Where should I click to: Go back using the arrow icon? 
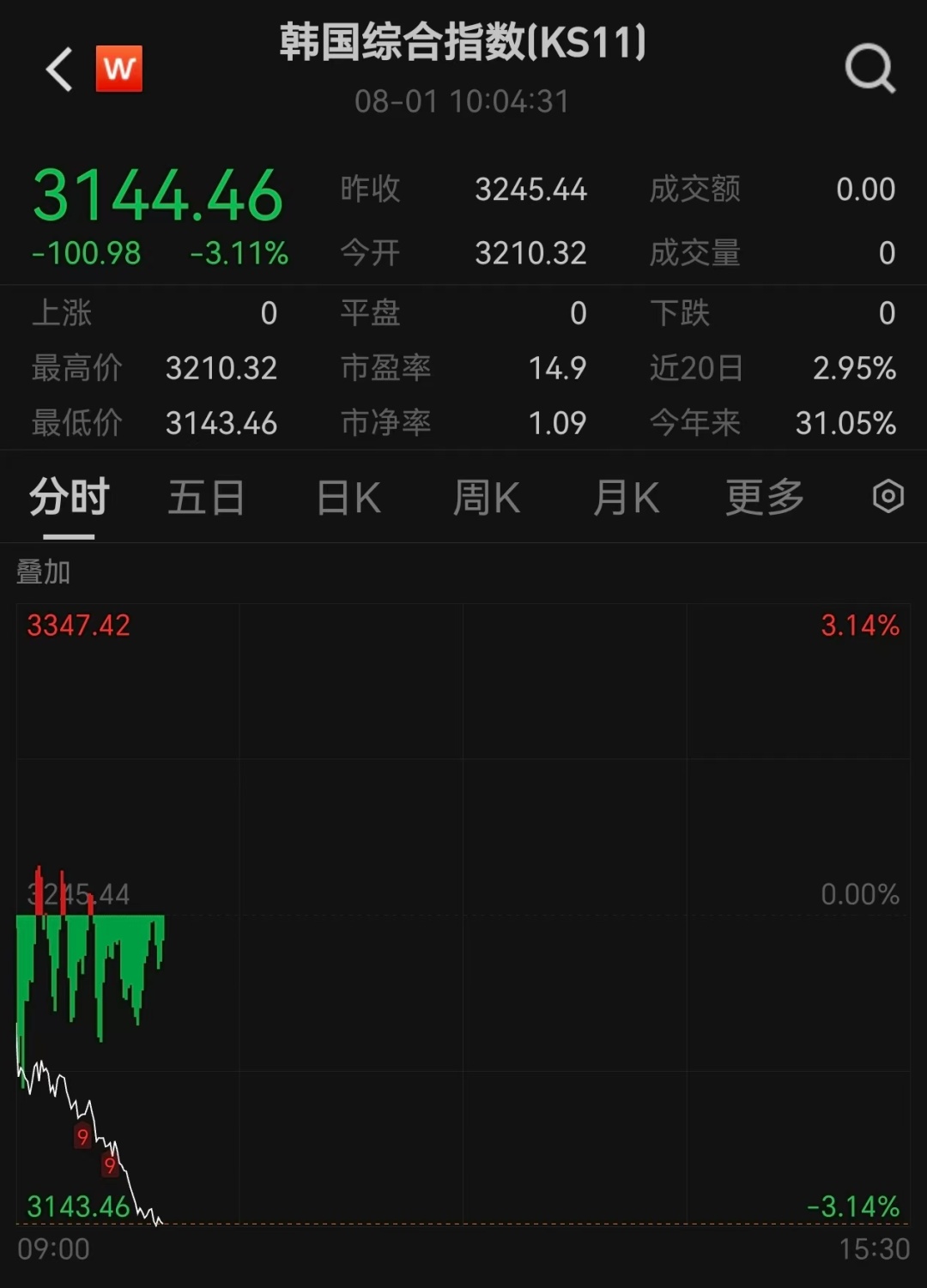(58, 70)
